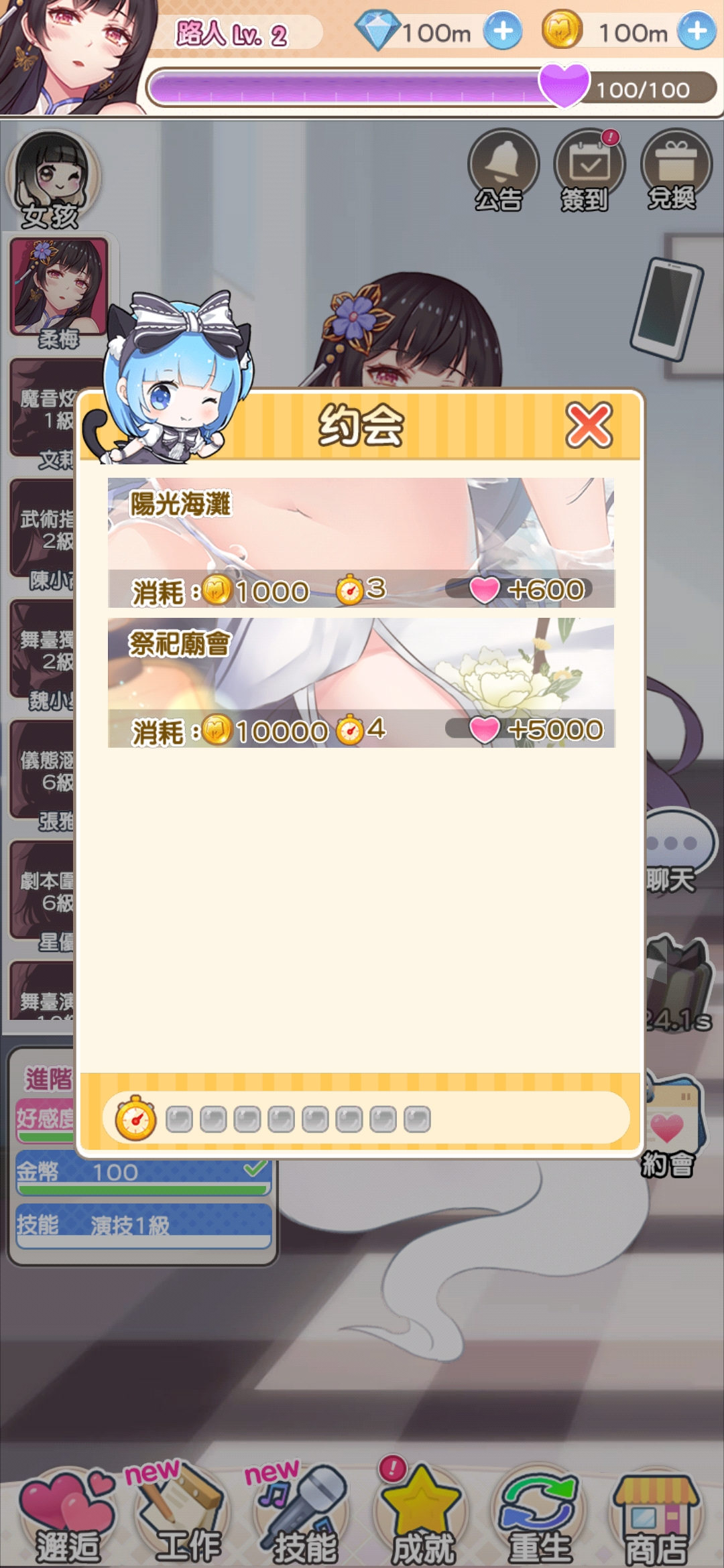Screen dimensions: 724x1568
Task: Open the smartphone icon
Action: (666, 308)
